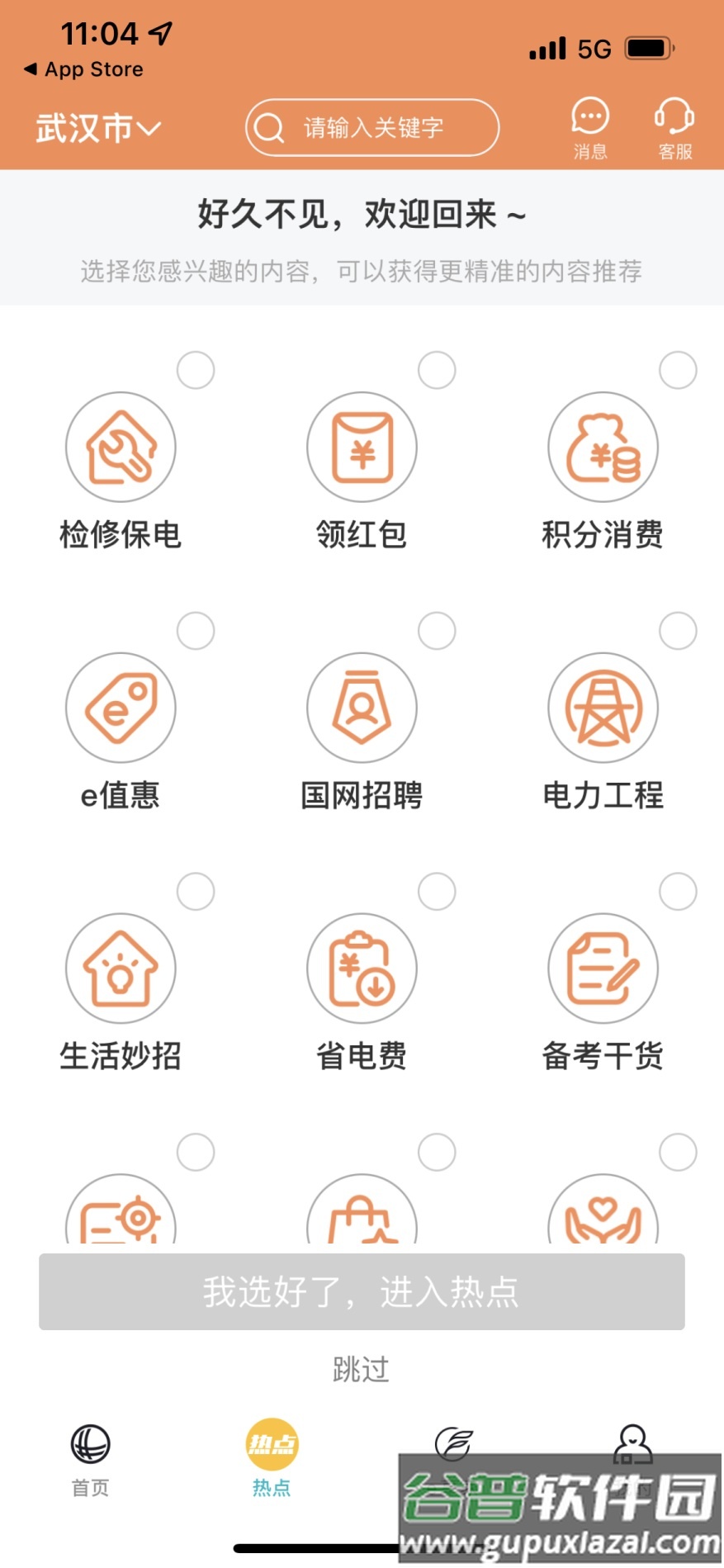Screen dimensions: 724x1568
Task: Open the e值惠 discounts icon
Action: click(121, 708)
